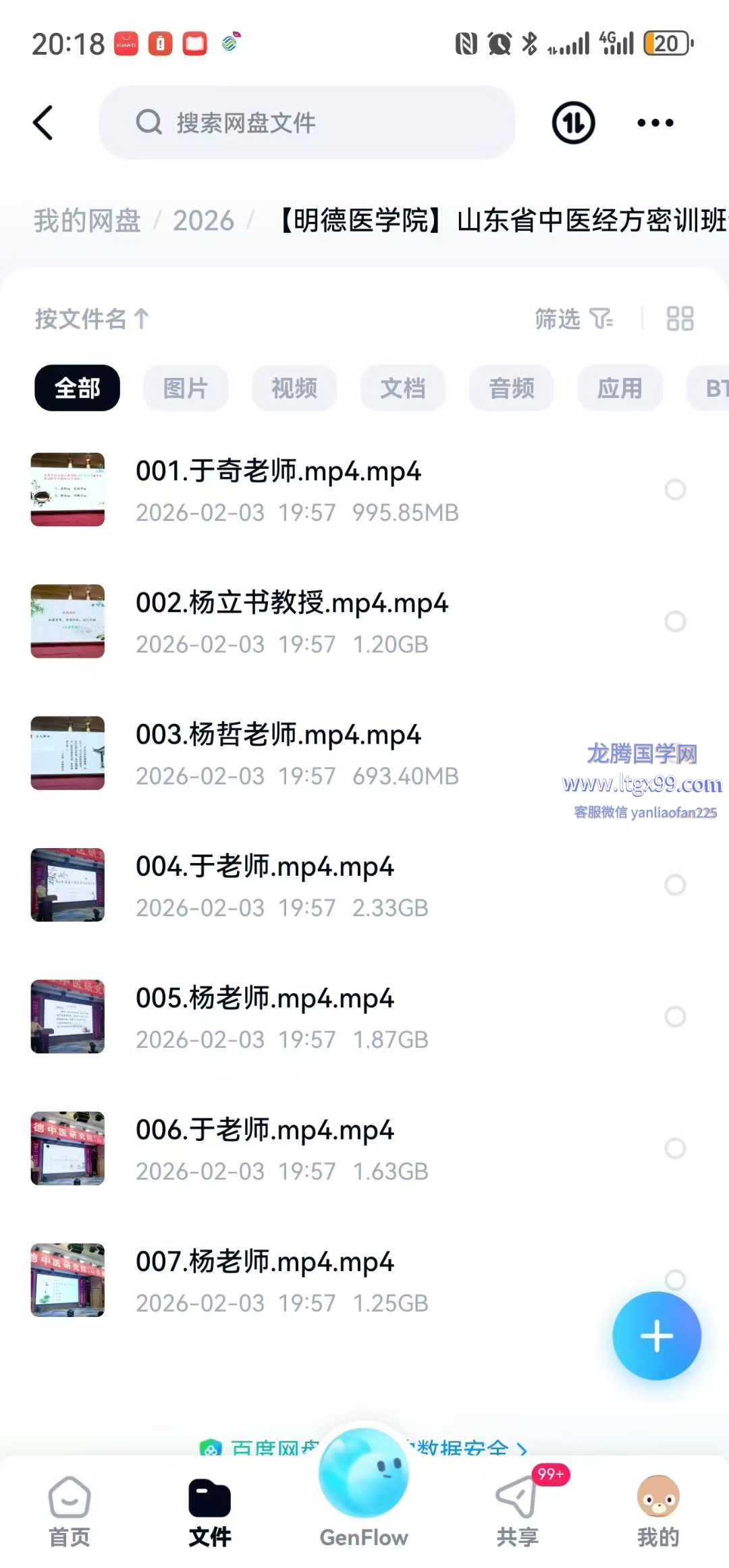Open the 筛选 filter options
The width and height of the screenshot is (729, 1568).
point(573,318)
